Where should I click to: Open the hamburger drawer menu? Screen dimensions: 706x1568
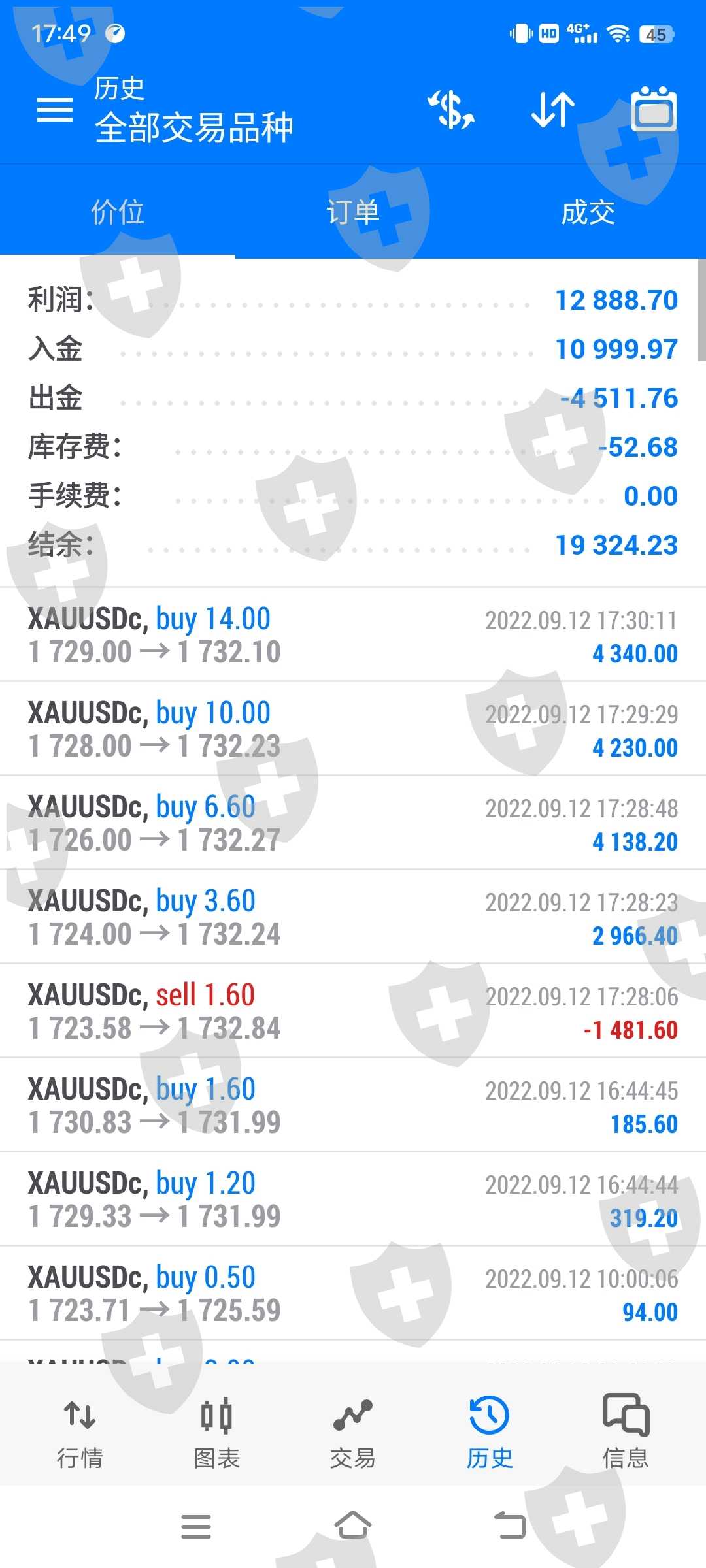pyautogui.click(x=55, y=110)
